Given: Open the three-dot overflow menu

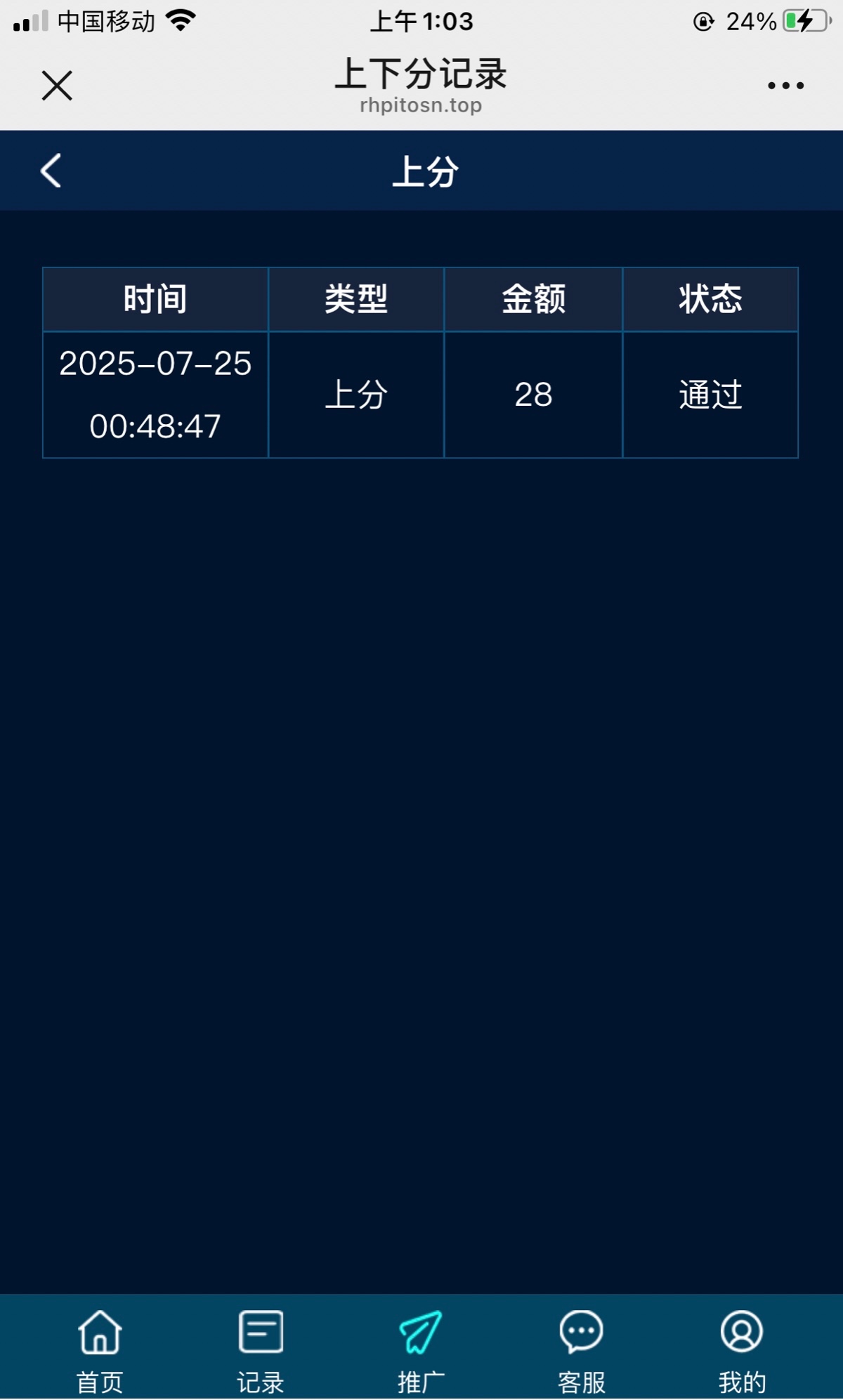Looking at the screenshot, I should pos(785,86).
